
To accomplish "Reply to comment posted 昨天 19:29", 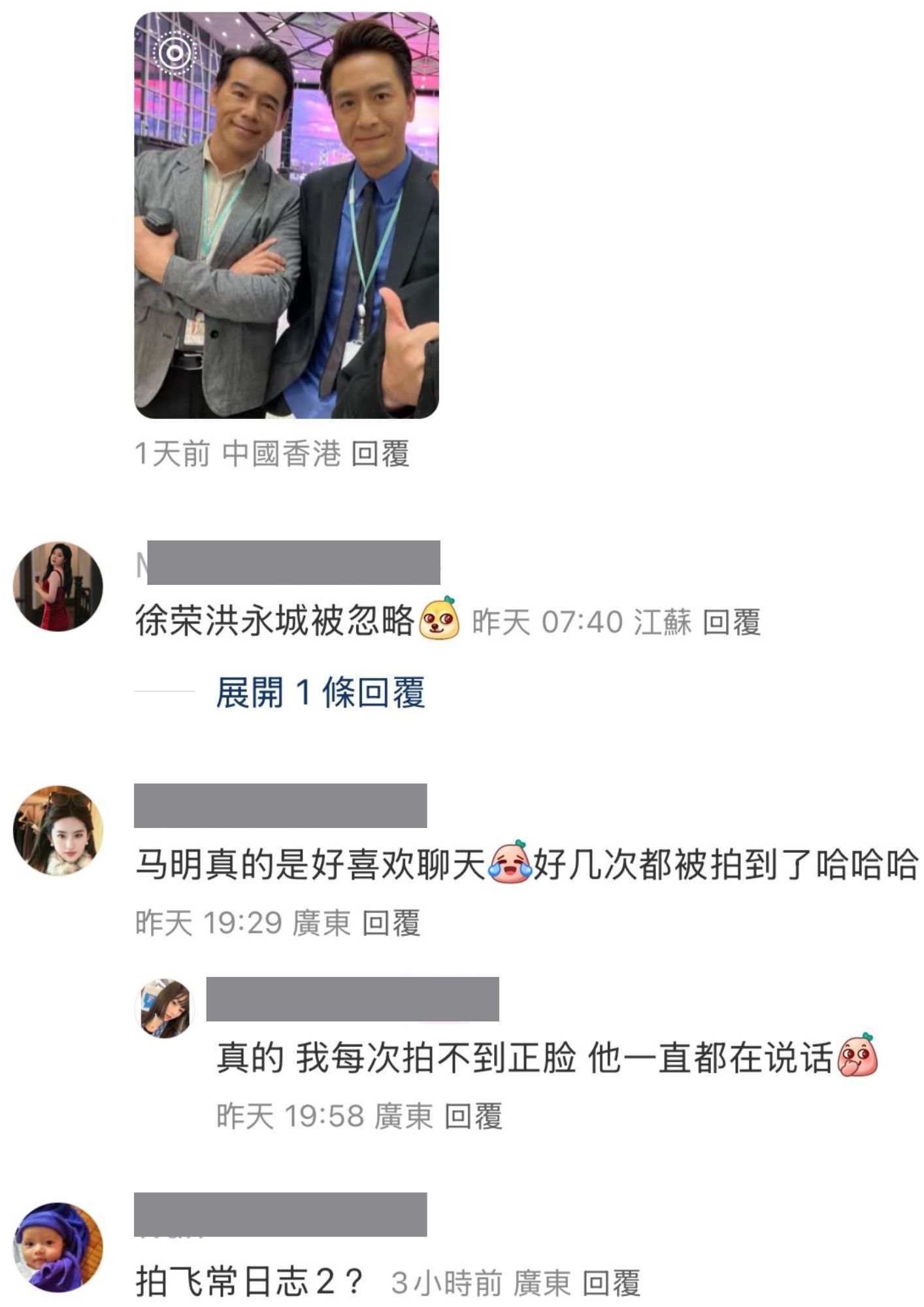I will point(391,923).
